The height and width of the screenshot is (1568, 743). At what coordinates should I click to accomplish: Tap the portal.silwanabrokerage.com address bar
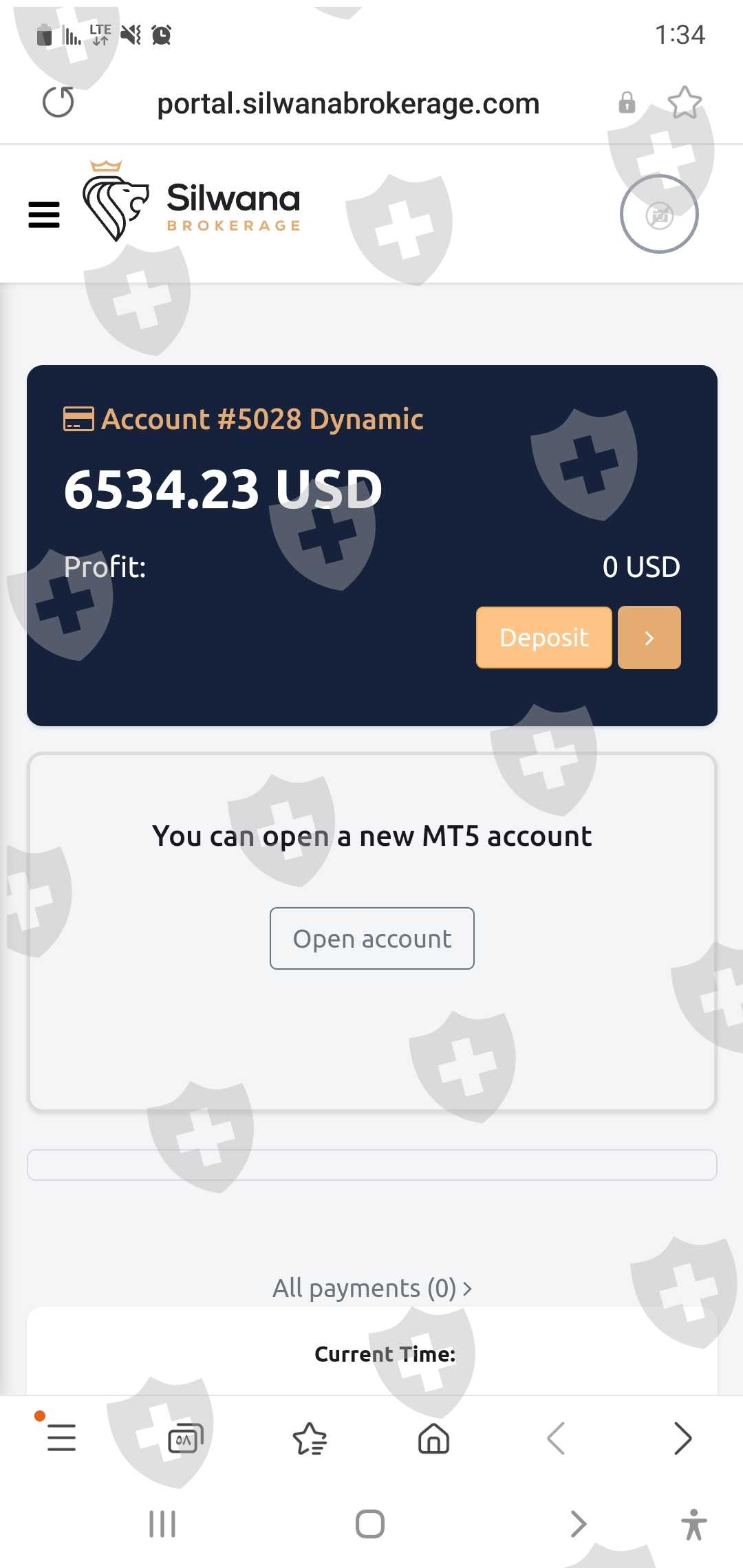(348, 104)
